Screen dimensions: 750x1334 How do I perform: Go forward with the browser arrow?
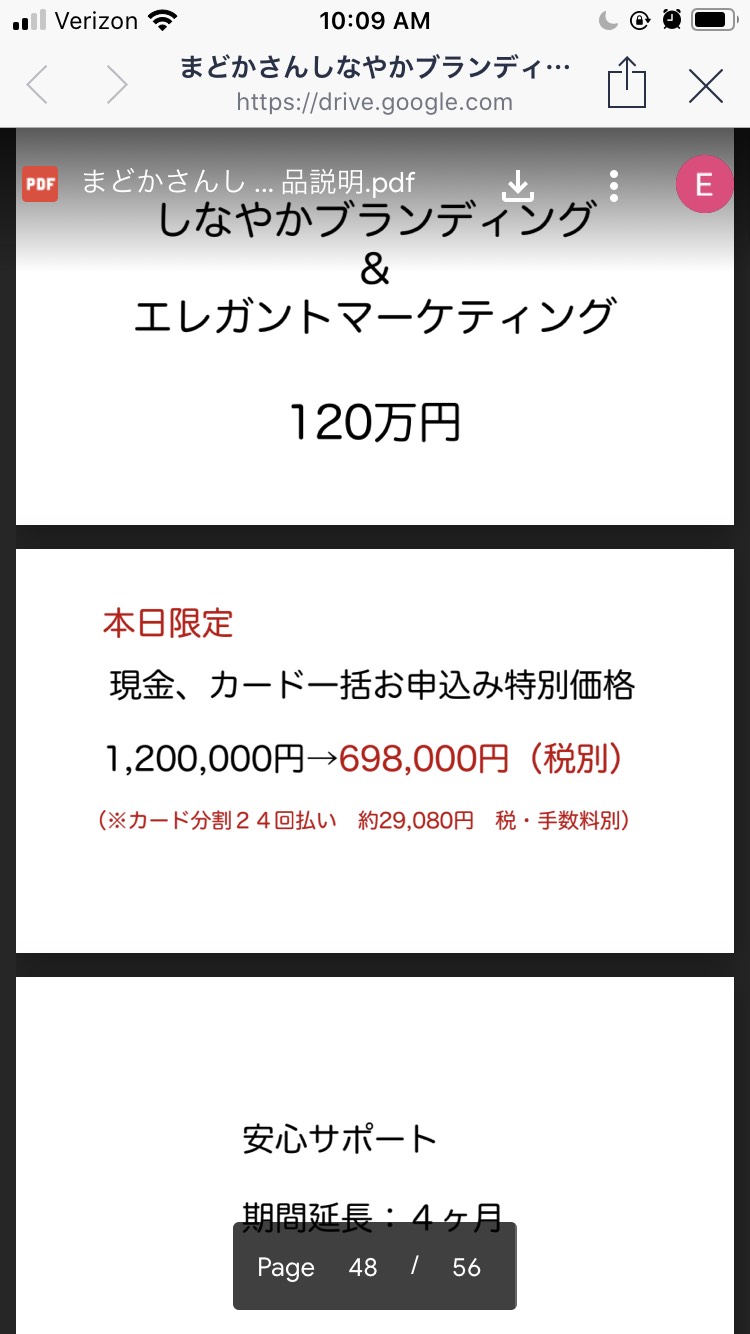pyautogui.click(x=117, y=85)
